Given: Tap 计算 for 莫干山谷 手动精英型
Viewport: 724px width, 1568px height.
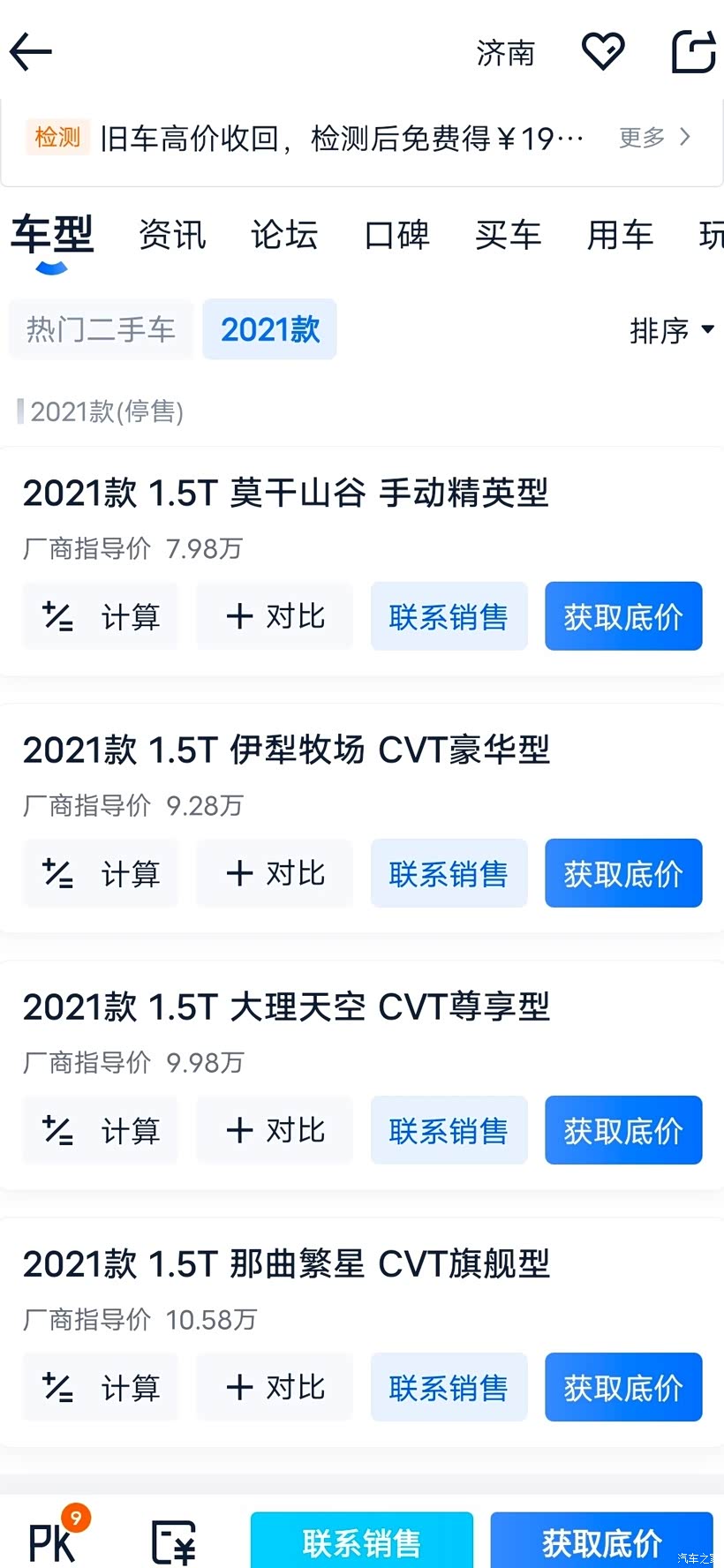Looking at the screenshot, I should [x=101, y=616].
